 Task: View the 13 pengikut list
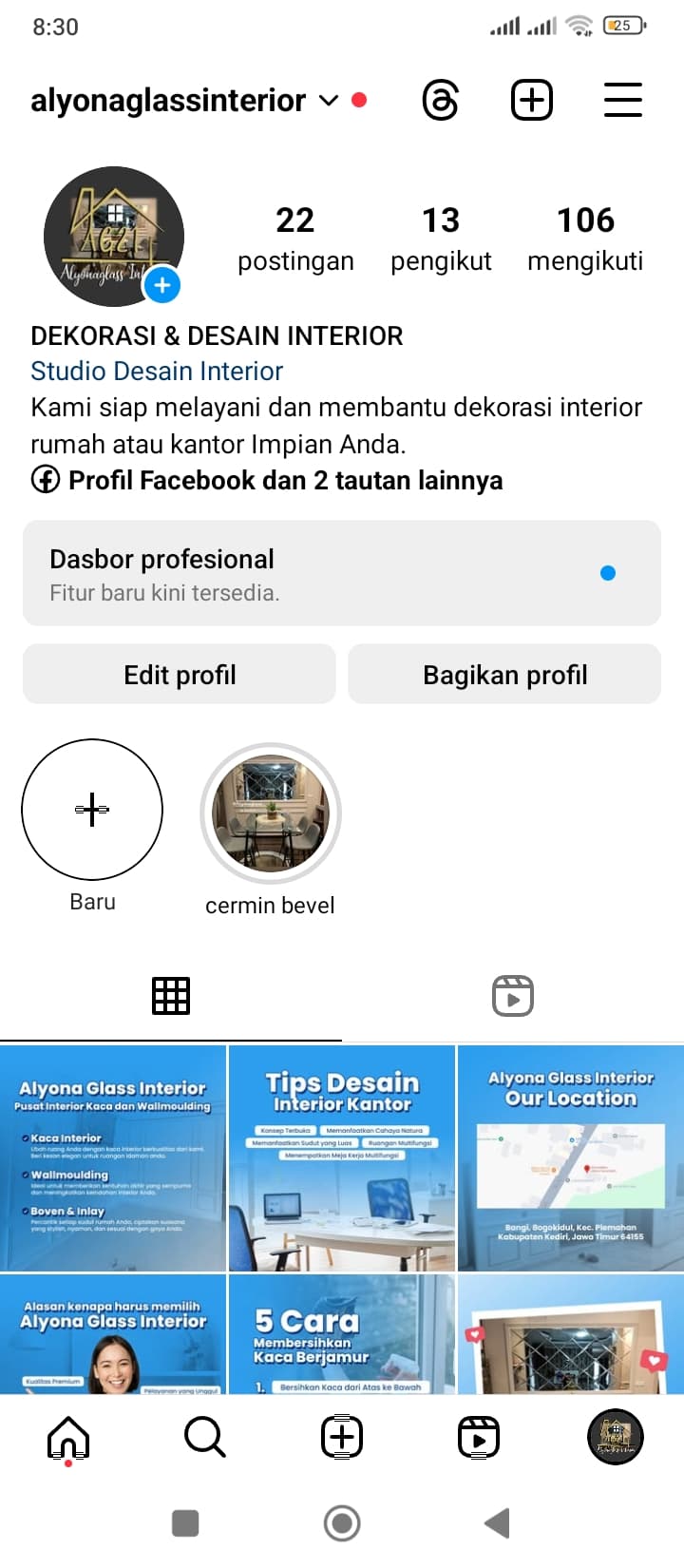[441, 238]
